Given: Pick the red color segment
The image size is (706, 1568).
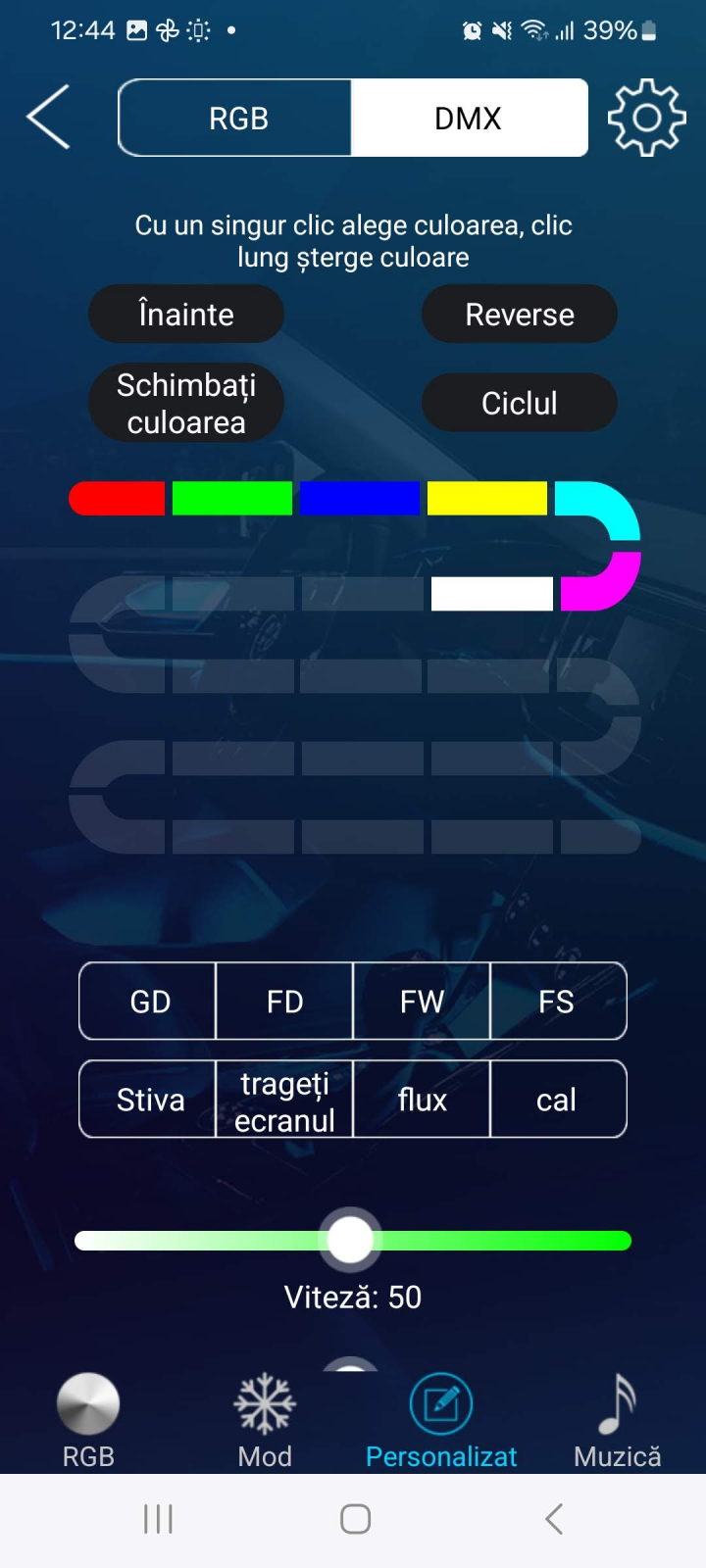Looking at the screenshot, I should (x=117, y=498).
